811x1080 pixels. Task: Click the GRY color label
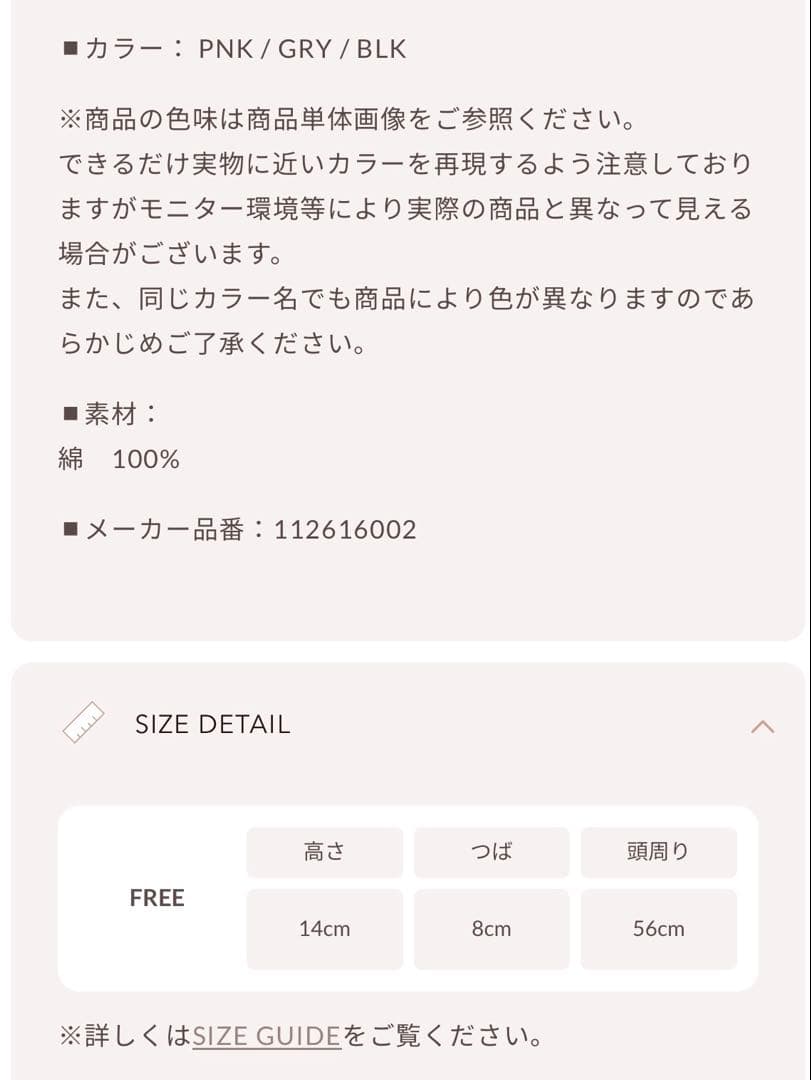(301, 47)
